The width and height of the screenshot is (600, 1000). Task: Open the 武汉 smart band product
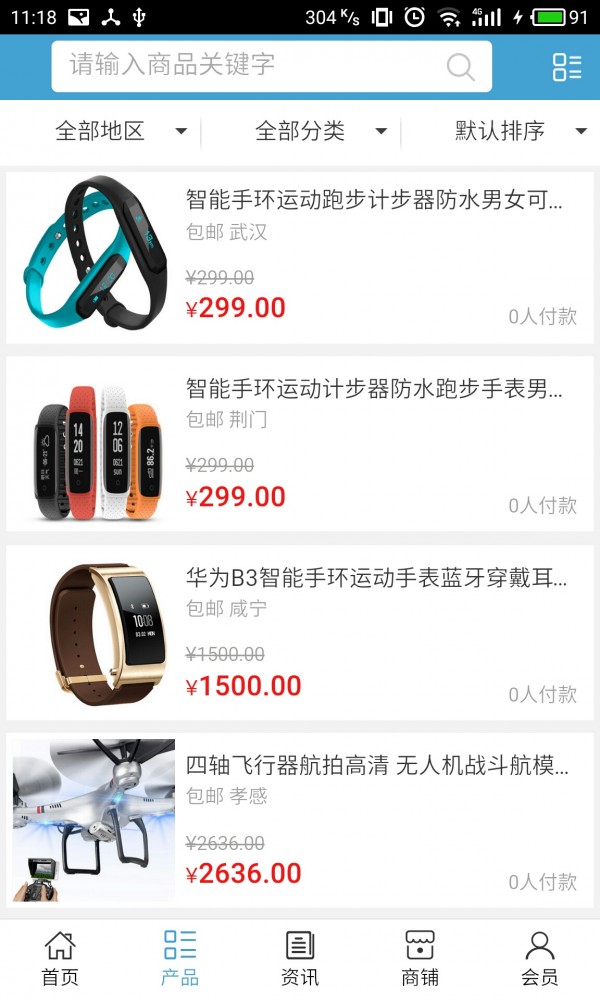[300, 257]
